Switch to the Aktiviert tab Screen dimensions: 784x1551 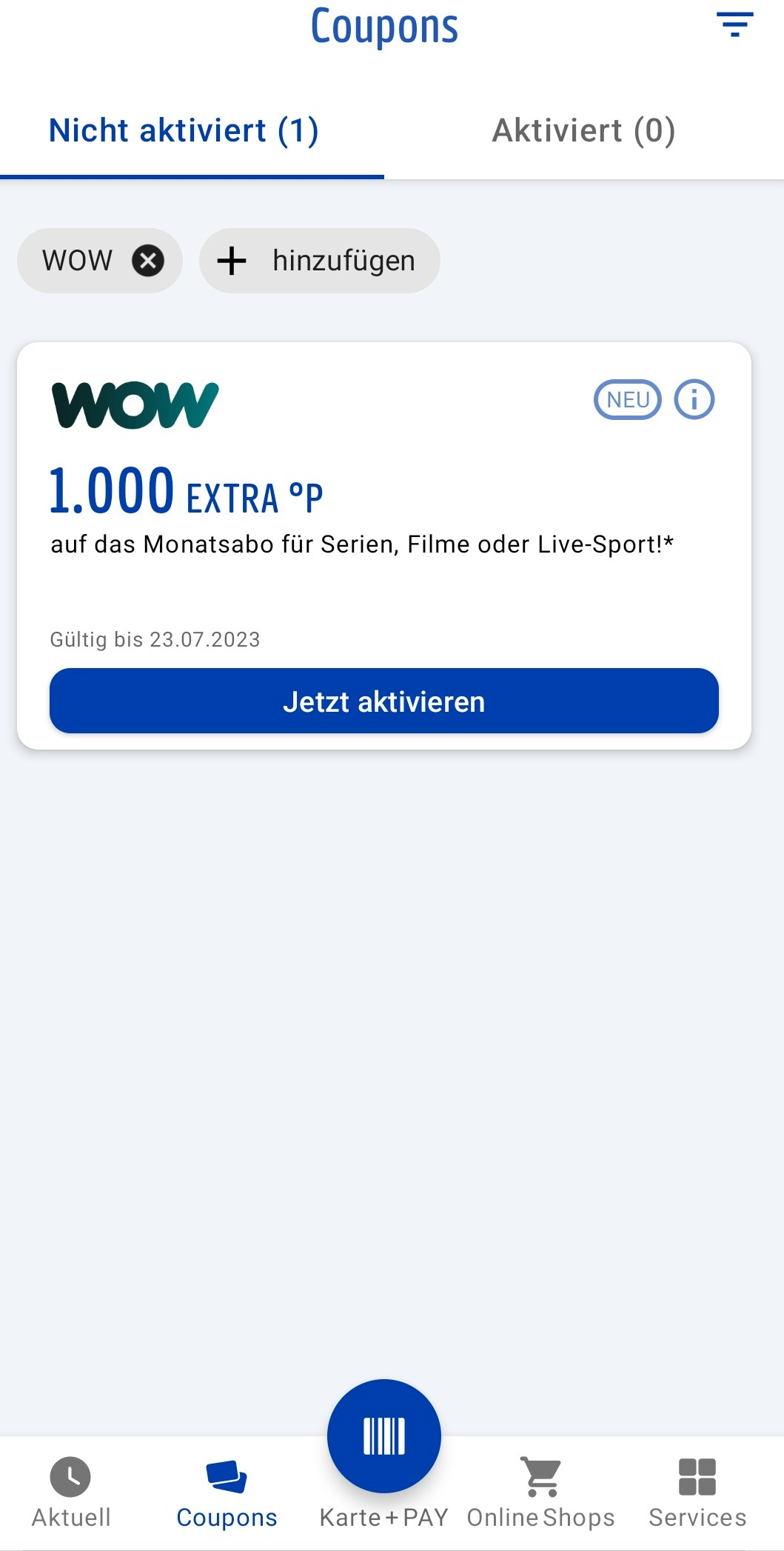click(583, 130)
